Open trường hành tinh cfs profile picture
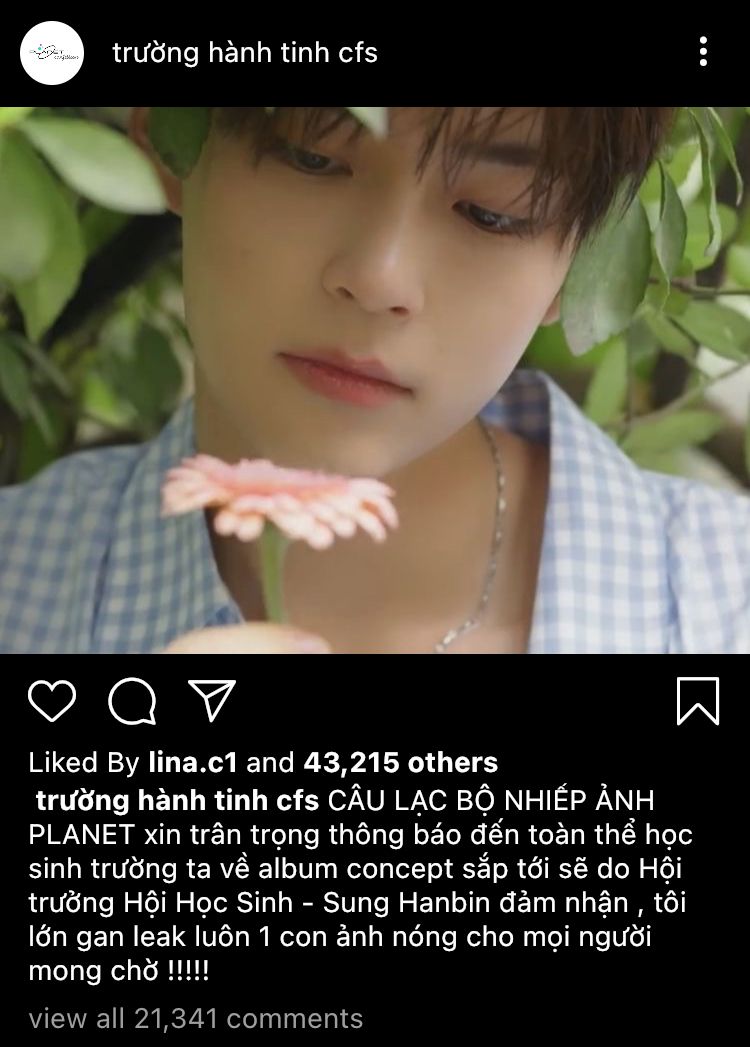 pyautogui.click(x=52, y=52)
